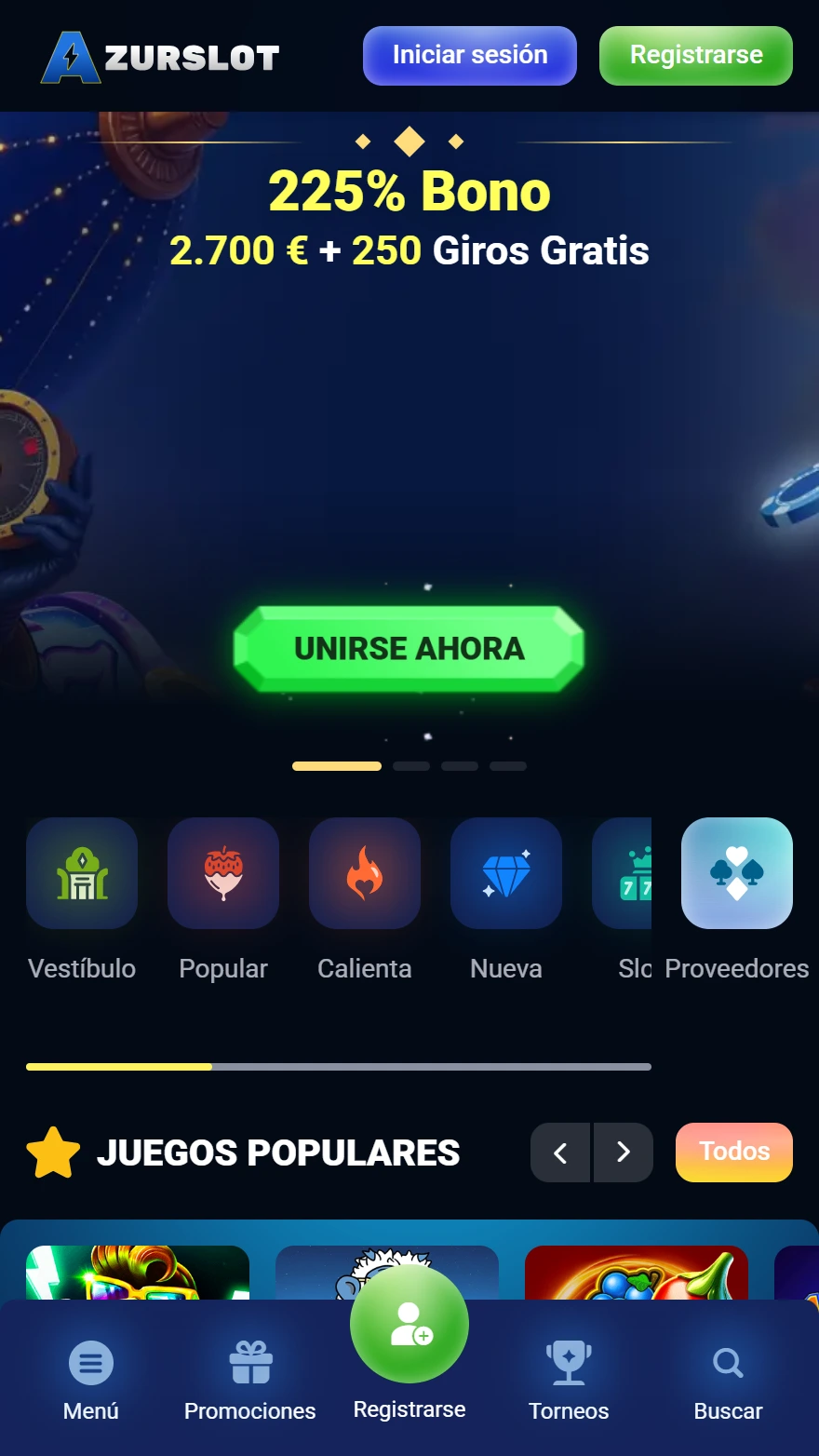
Task: Open the Nueva games category
Action: pyautogui.click(x=506, y=874)
